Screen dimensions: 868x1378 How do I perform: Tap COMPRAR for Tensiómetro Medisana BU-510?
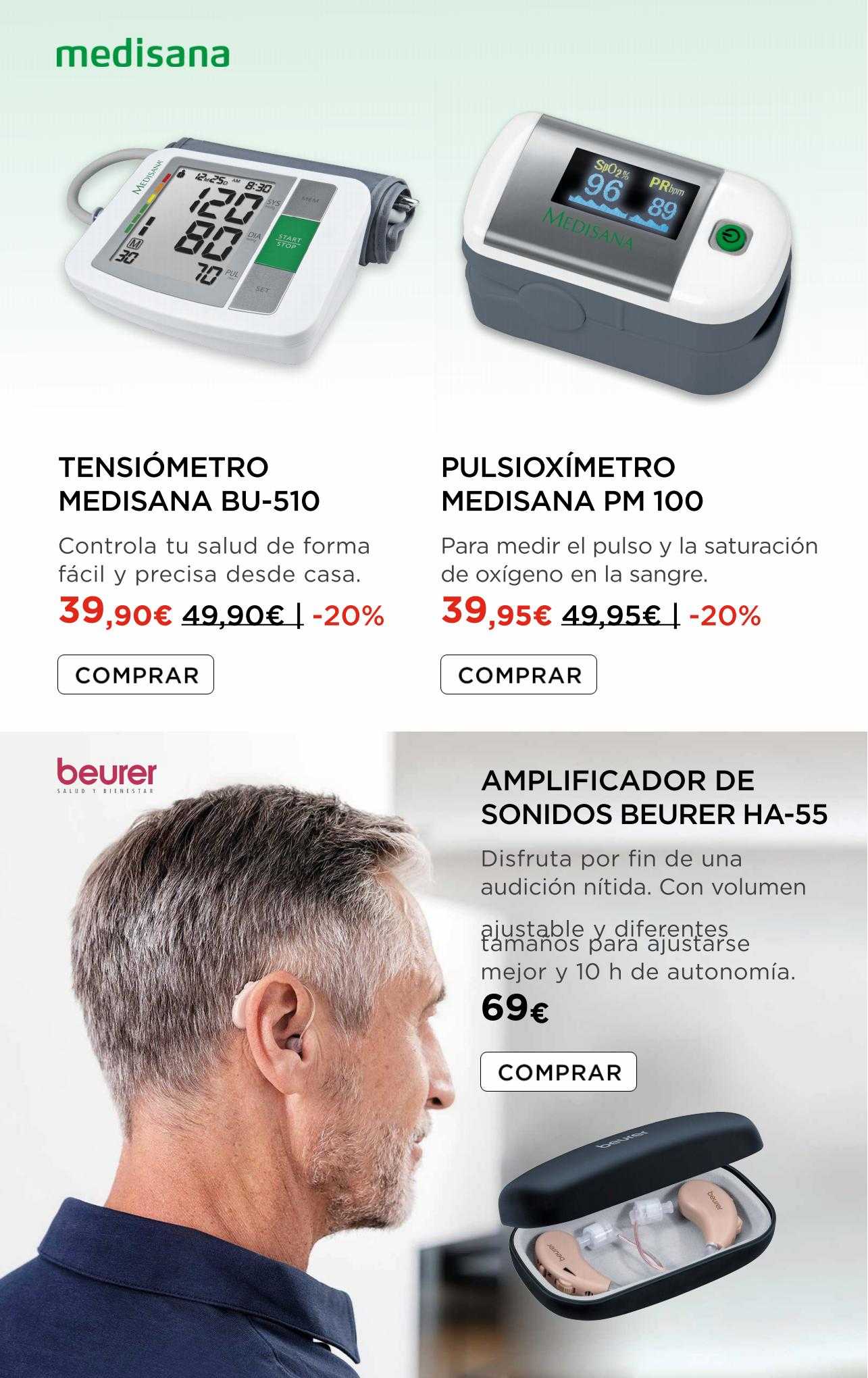click(136, 674)
